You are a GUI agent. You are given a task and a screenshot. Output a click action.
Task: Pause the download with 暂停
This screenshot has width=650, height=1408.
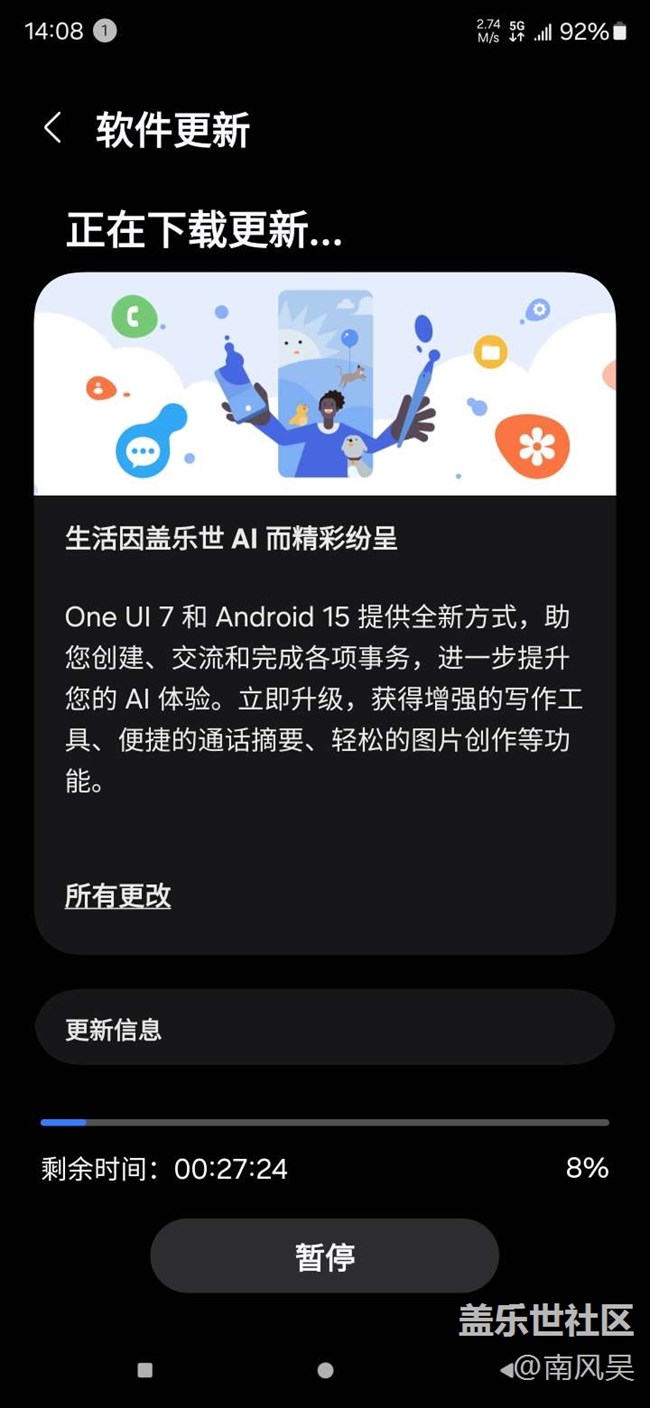[324, 1256]
